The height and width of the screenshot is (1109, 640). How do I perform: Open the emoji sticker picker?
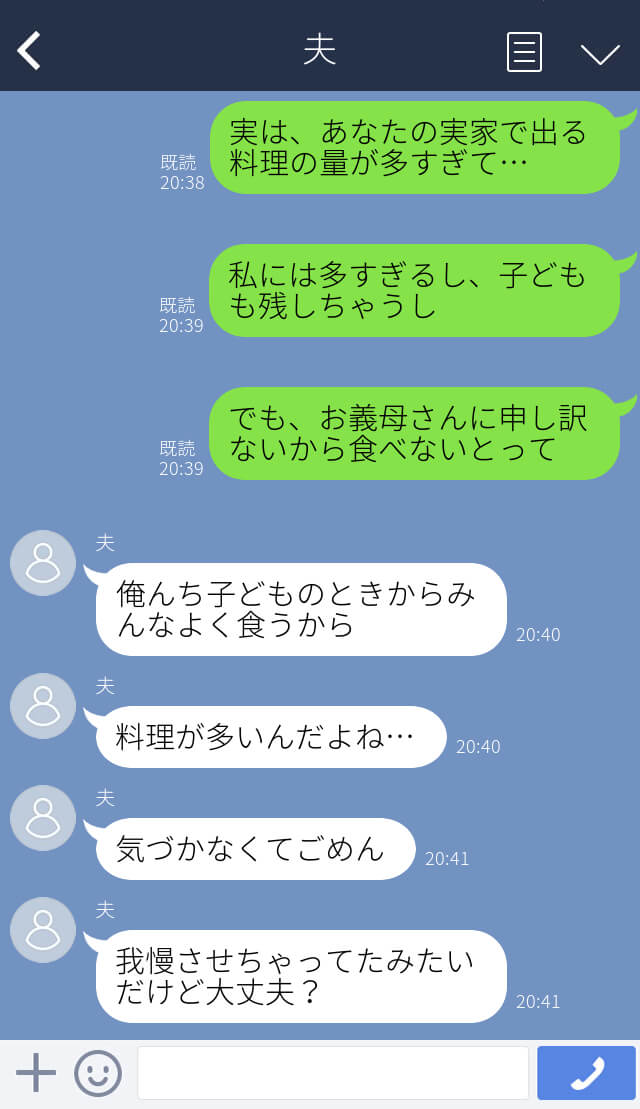(98, 1073)
